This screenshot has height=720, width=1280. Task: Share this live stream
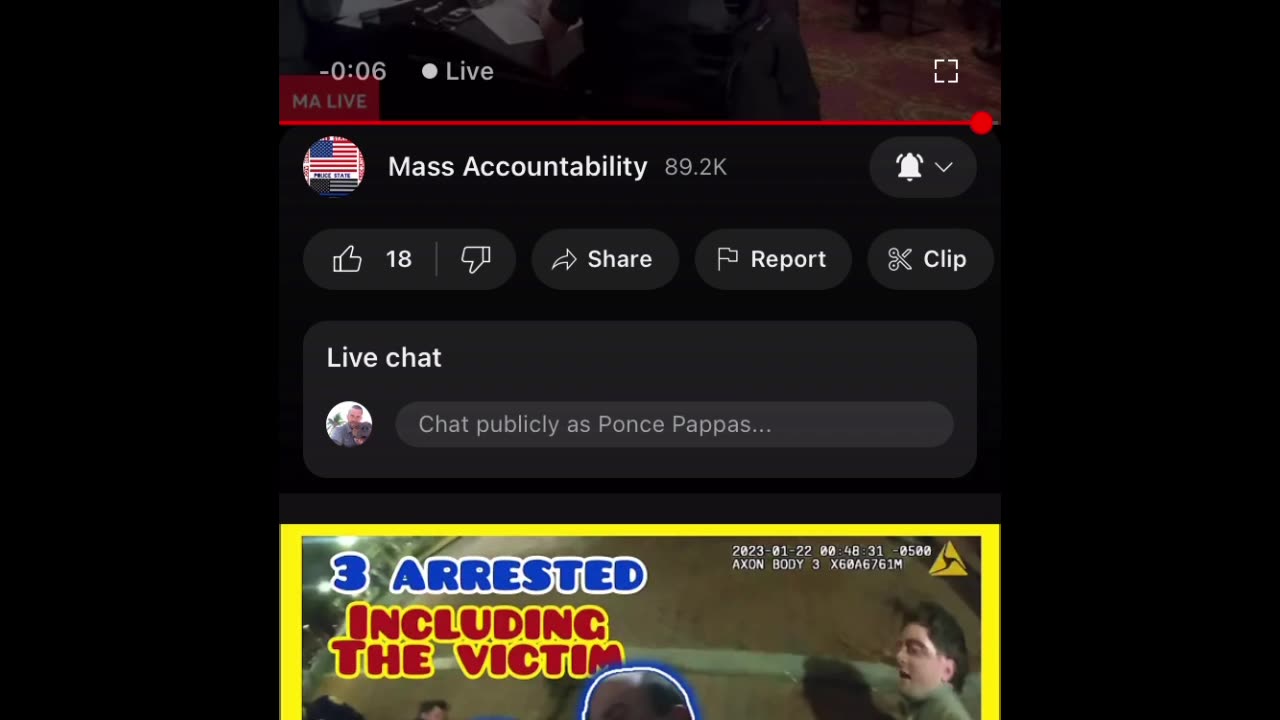pos(604,259)
